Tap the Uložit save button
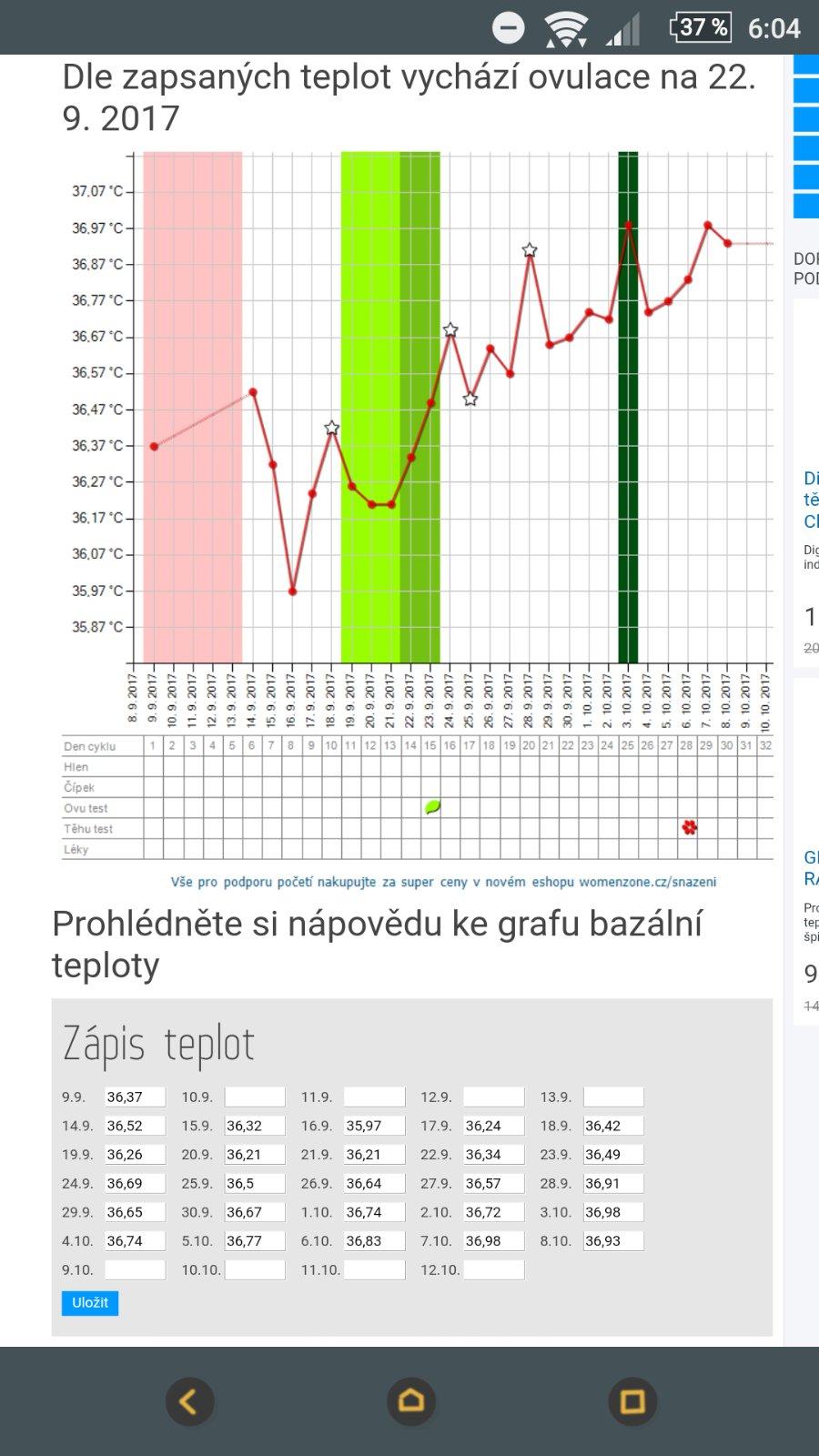 pos(90,1303)
